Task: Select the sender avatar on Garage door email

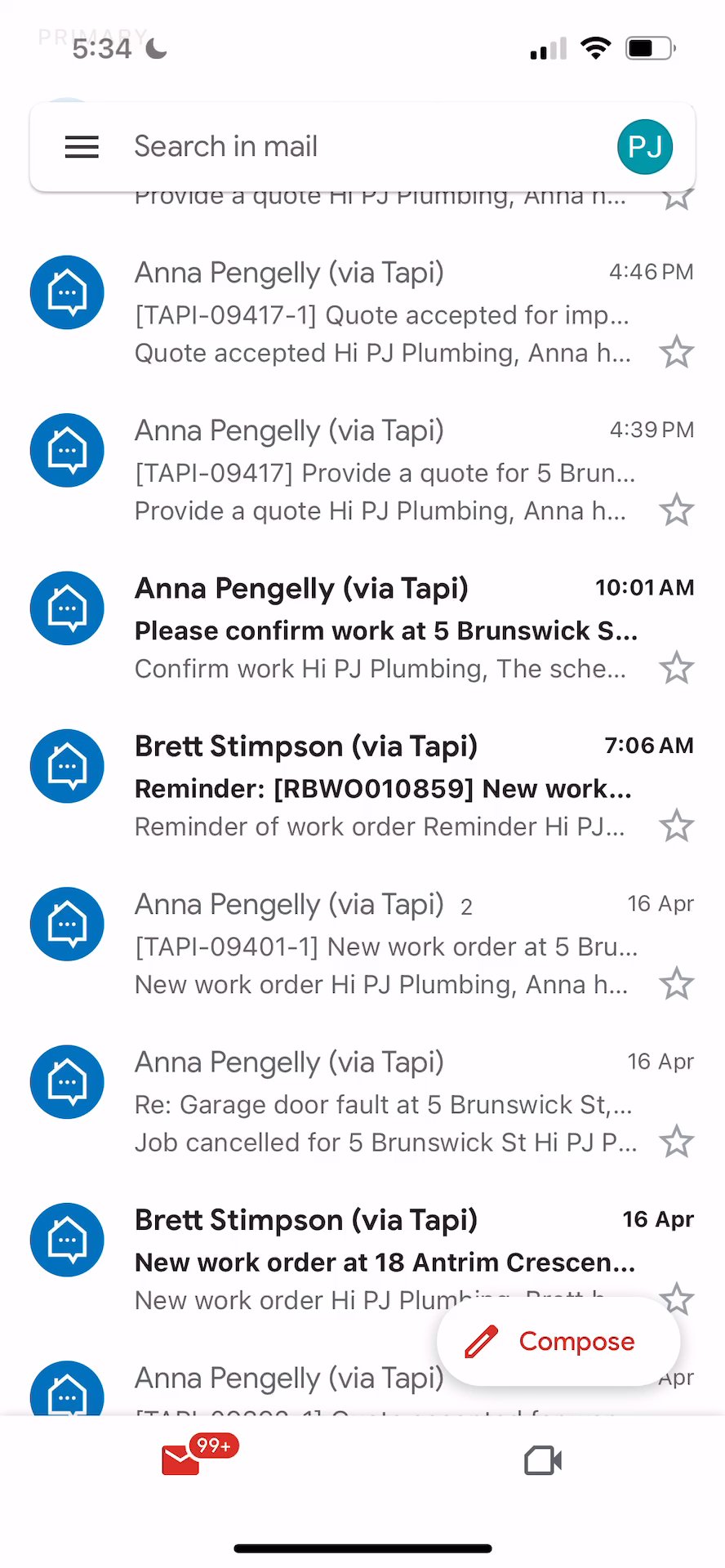Action: click(67, 1082)
